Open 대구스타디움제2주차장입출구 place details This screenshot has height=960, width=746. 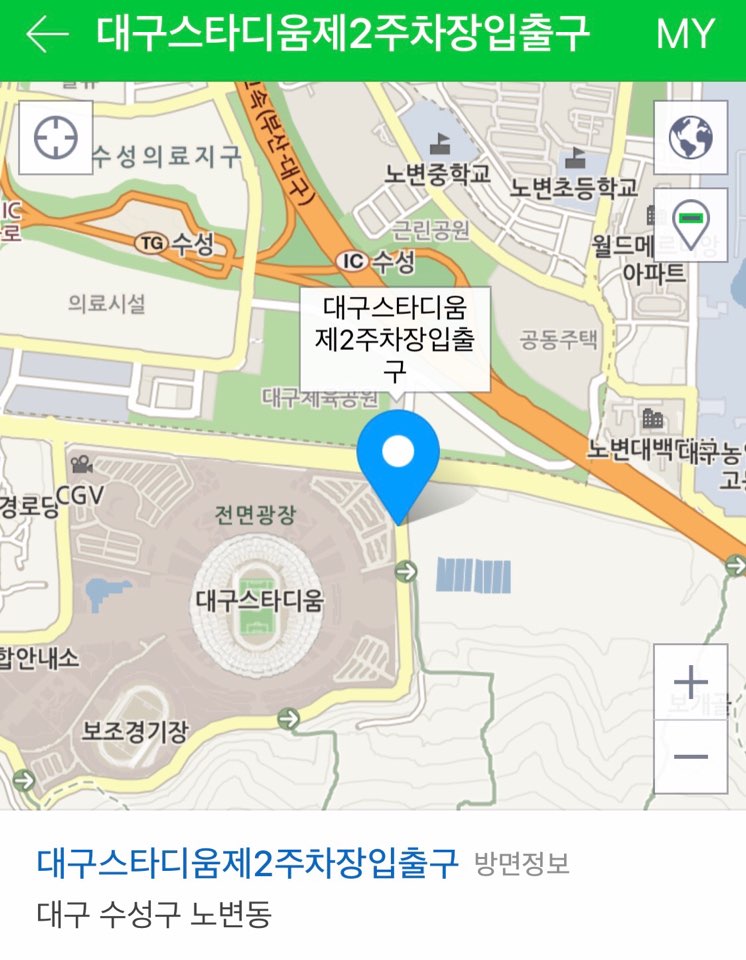coord(247,861)
